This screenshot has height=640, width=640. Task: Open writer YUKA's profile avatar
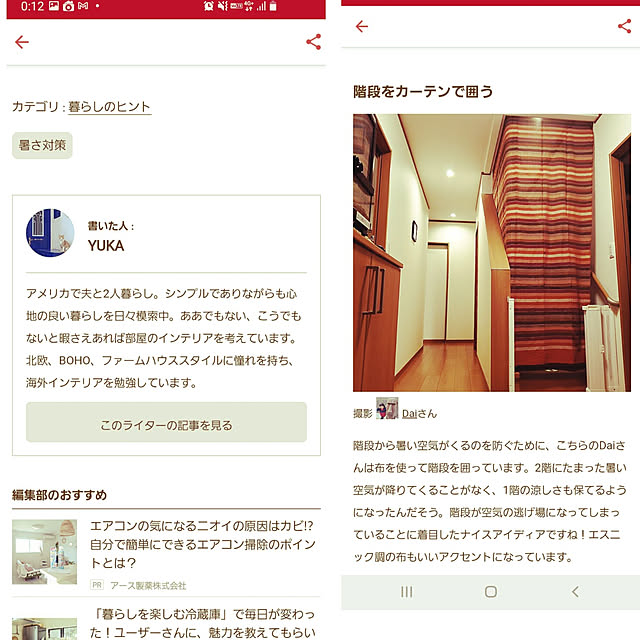[x=50, y=235]
